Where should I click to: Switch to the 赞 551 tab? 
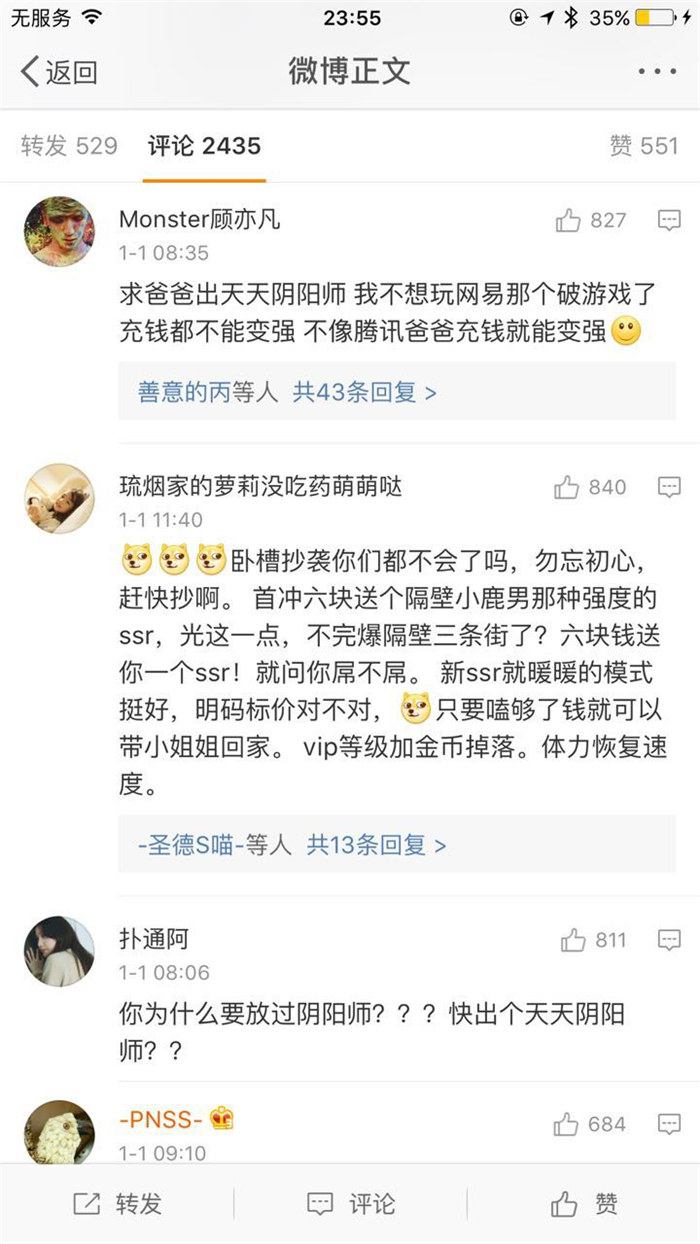click(x=643, y=146)
